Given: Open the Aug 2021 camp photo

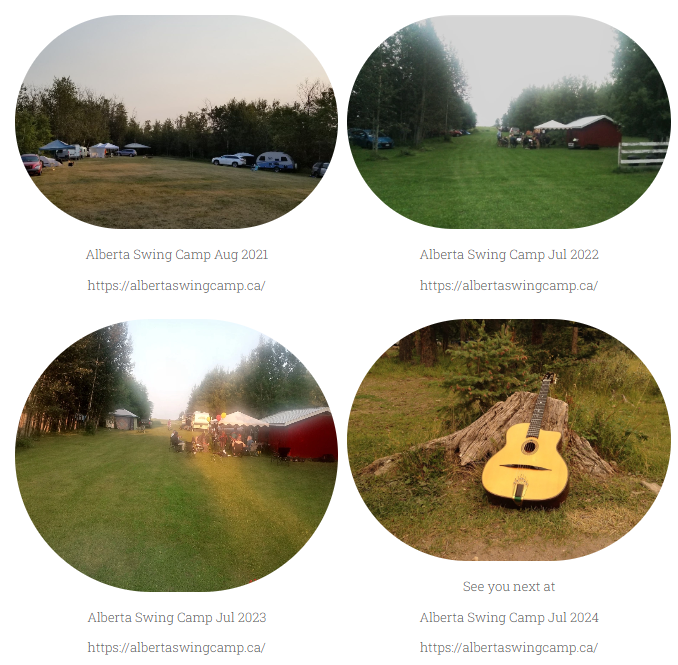Looking at the screenshot, I should [176, 122].
